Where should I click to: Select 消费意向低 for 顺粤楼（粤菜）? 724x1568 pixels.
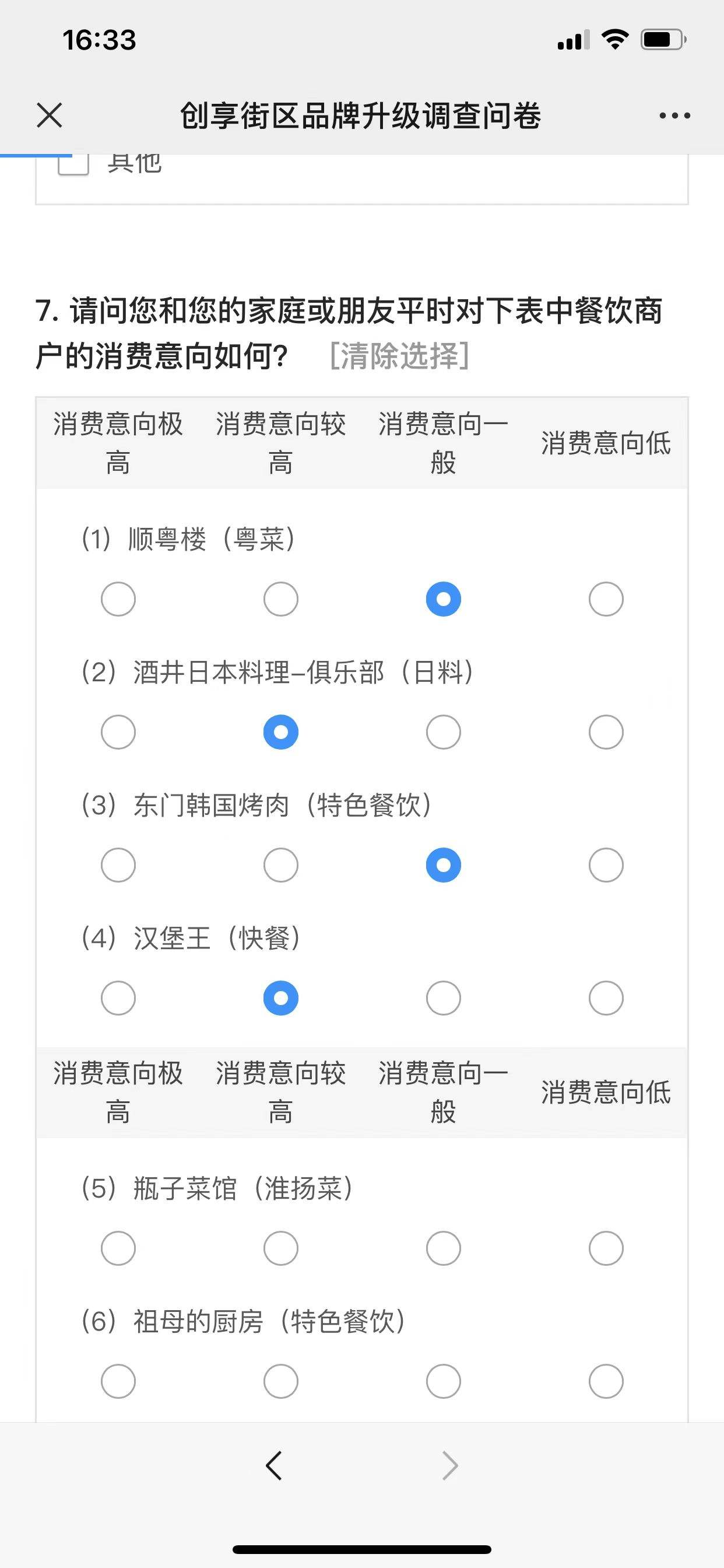click(x=606, y=599)
